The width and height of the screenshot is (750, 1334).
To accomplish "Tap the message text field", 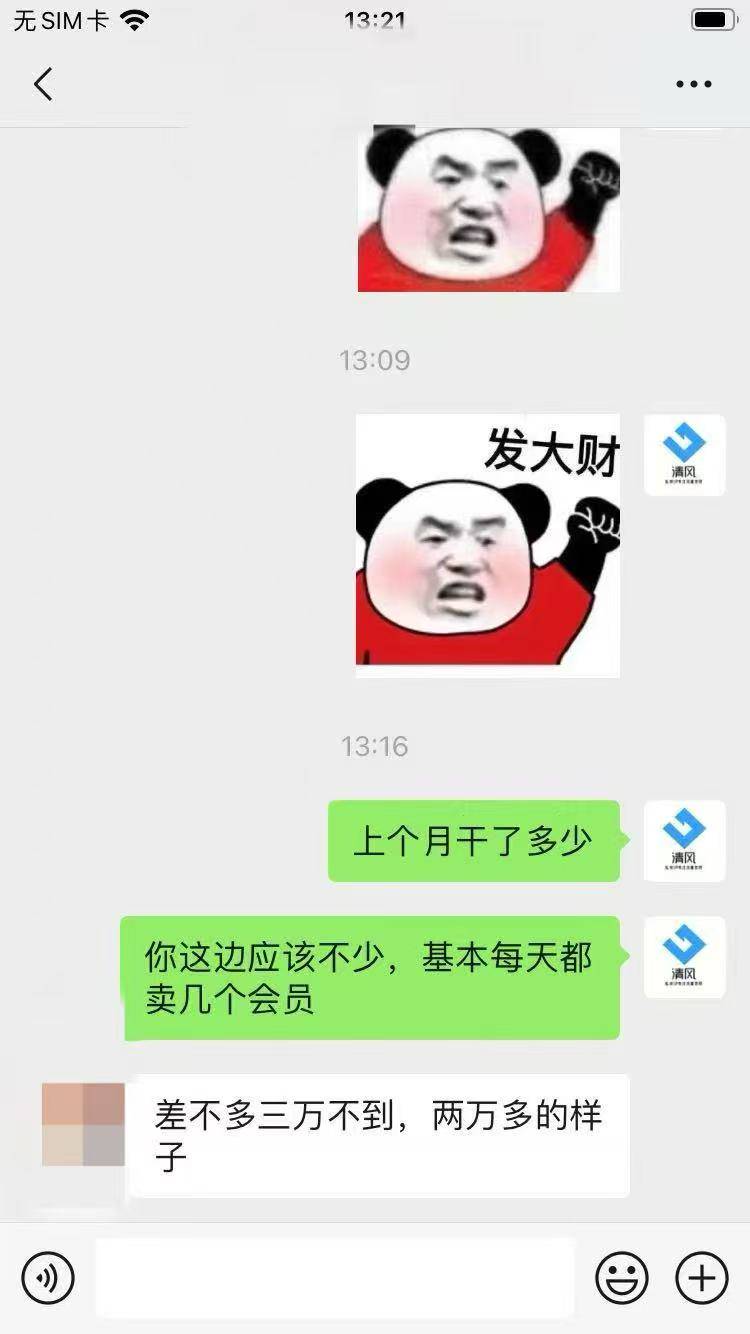I will tap(335, 1278).
